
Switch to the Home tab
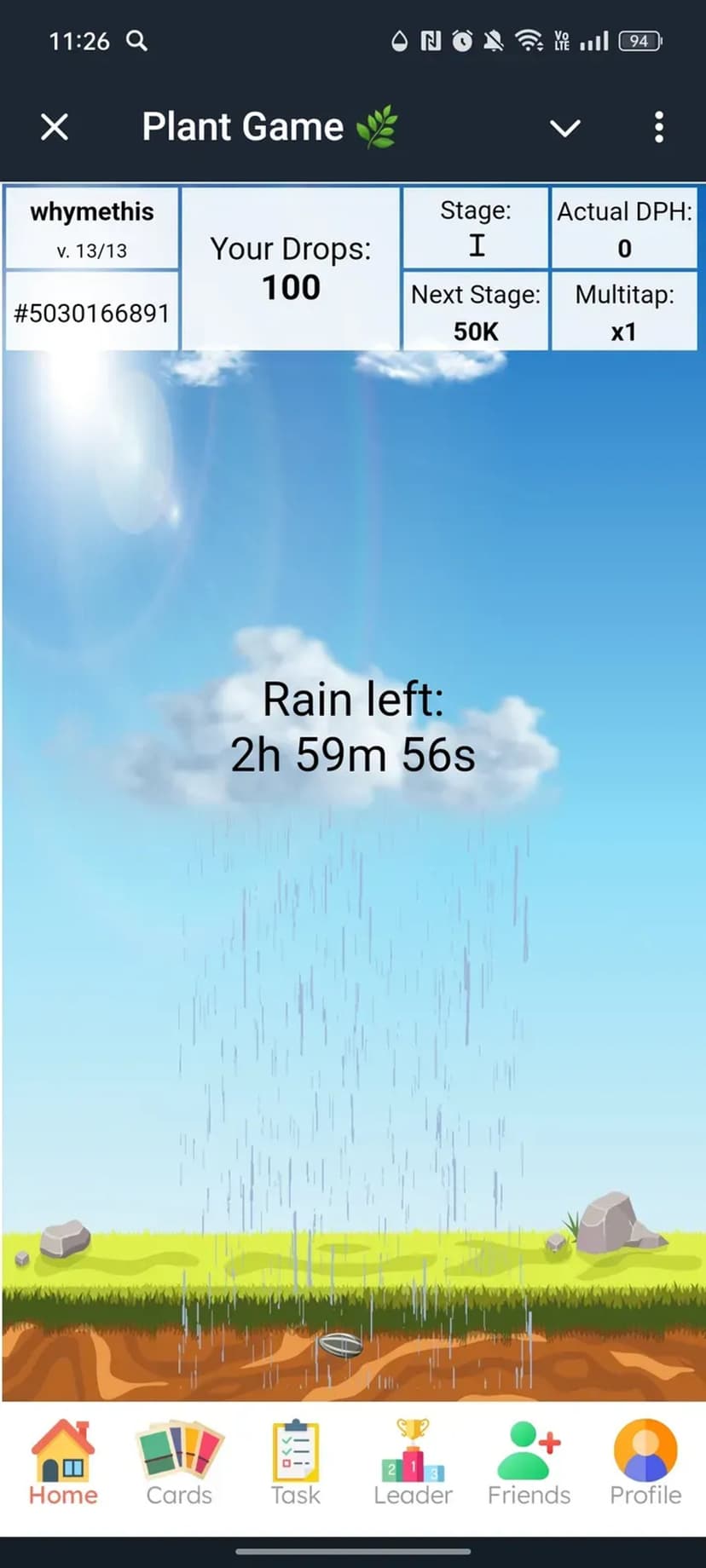pos(63,1462)
